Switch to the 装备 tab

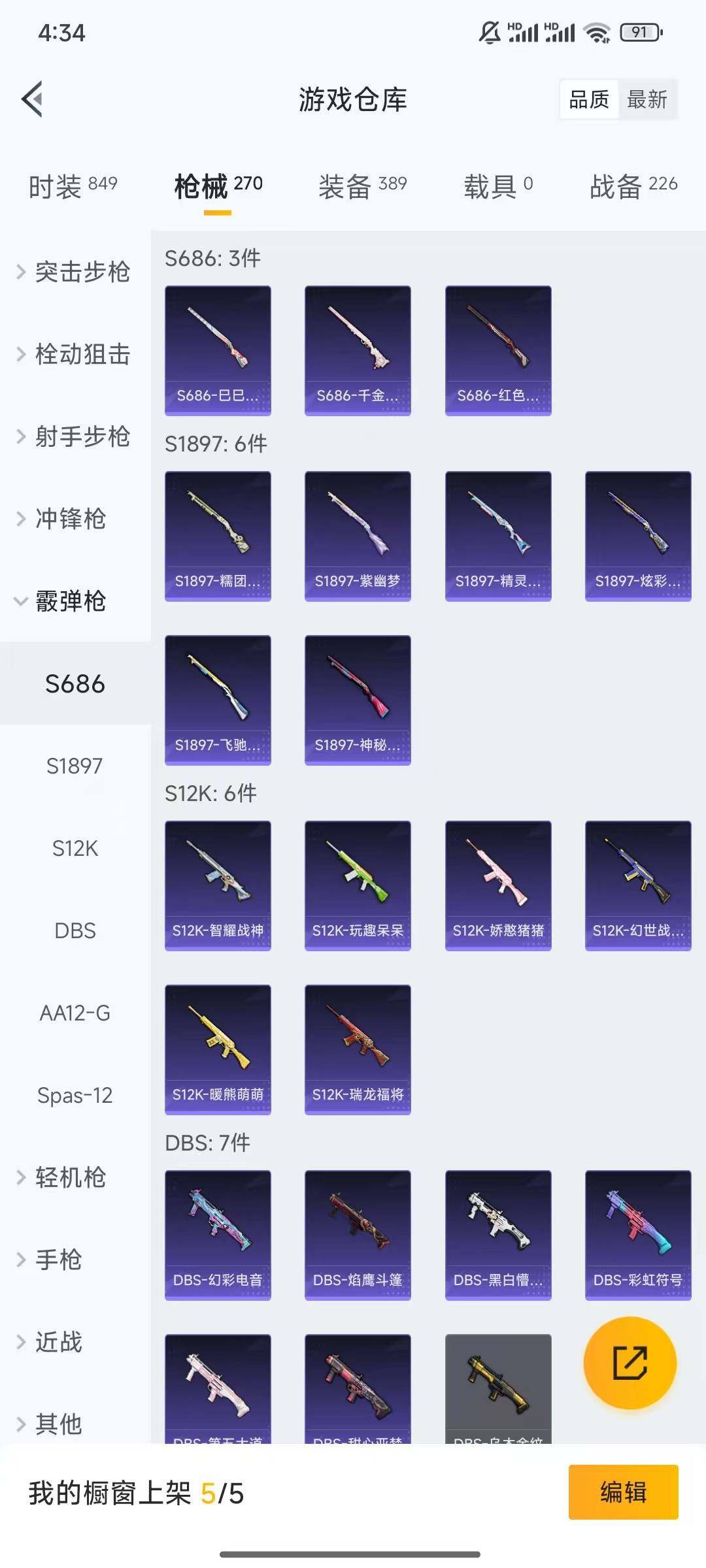pos(362,187)
